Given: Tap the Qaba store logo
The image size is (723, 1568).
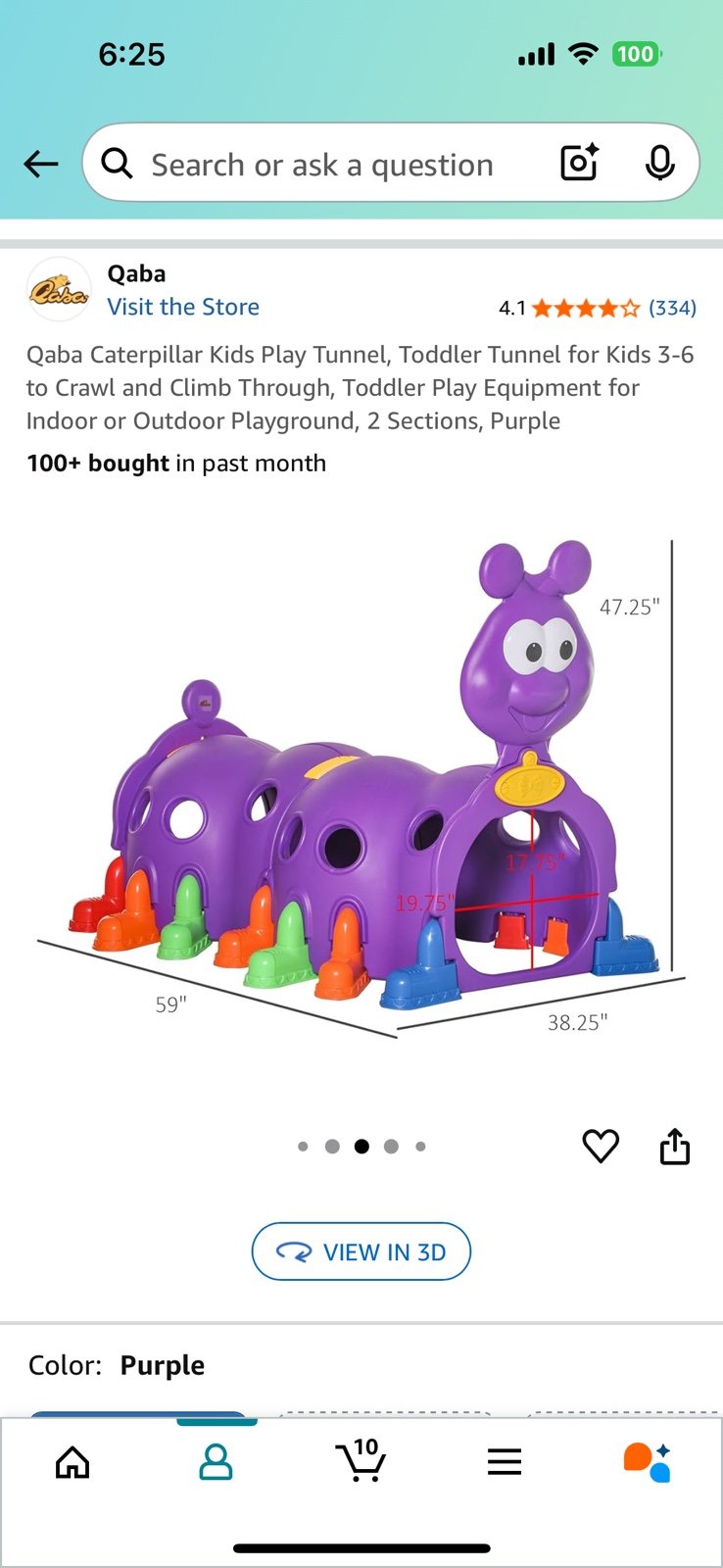Looking at the screenshot, I should click(x=58, y=288).
